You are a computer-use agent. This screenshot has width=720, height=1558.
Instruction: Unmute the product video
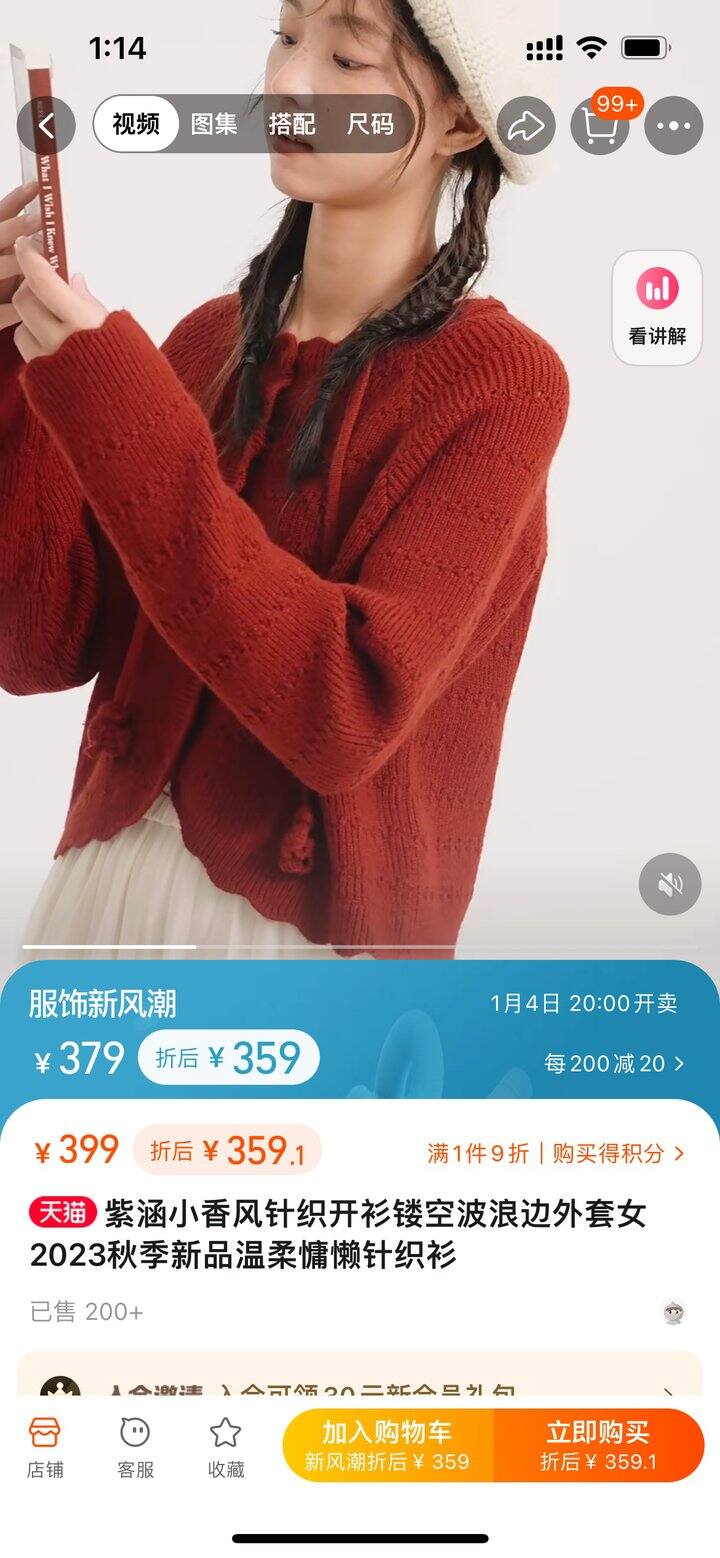click(670, 884)
